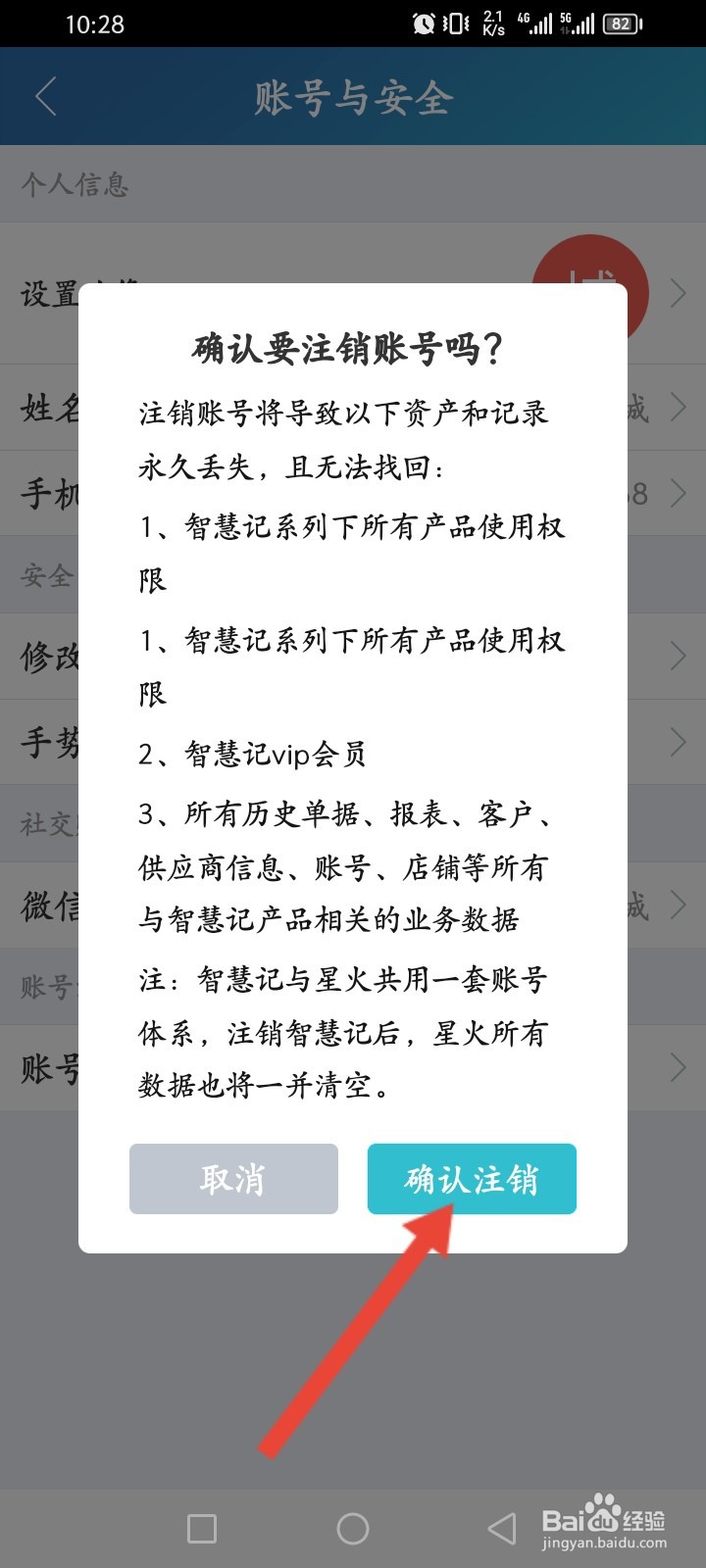The height and width of the screenshot is (1568, 706).
Task: Tap the vibrate mode icon in status bar
Action: 454,24
